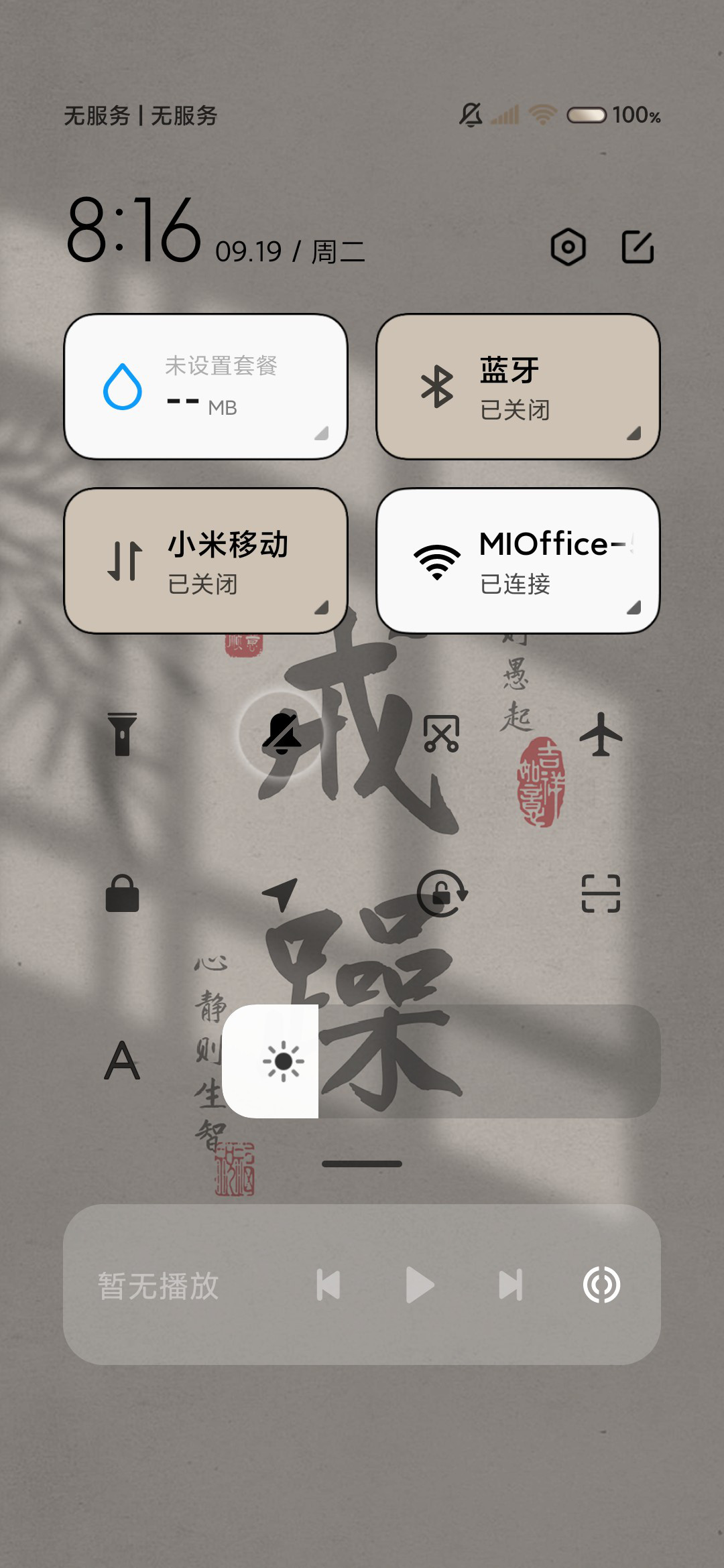Toggle auto brightness A icon
The image size is (724, 1568).
tap(122, 1061)
